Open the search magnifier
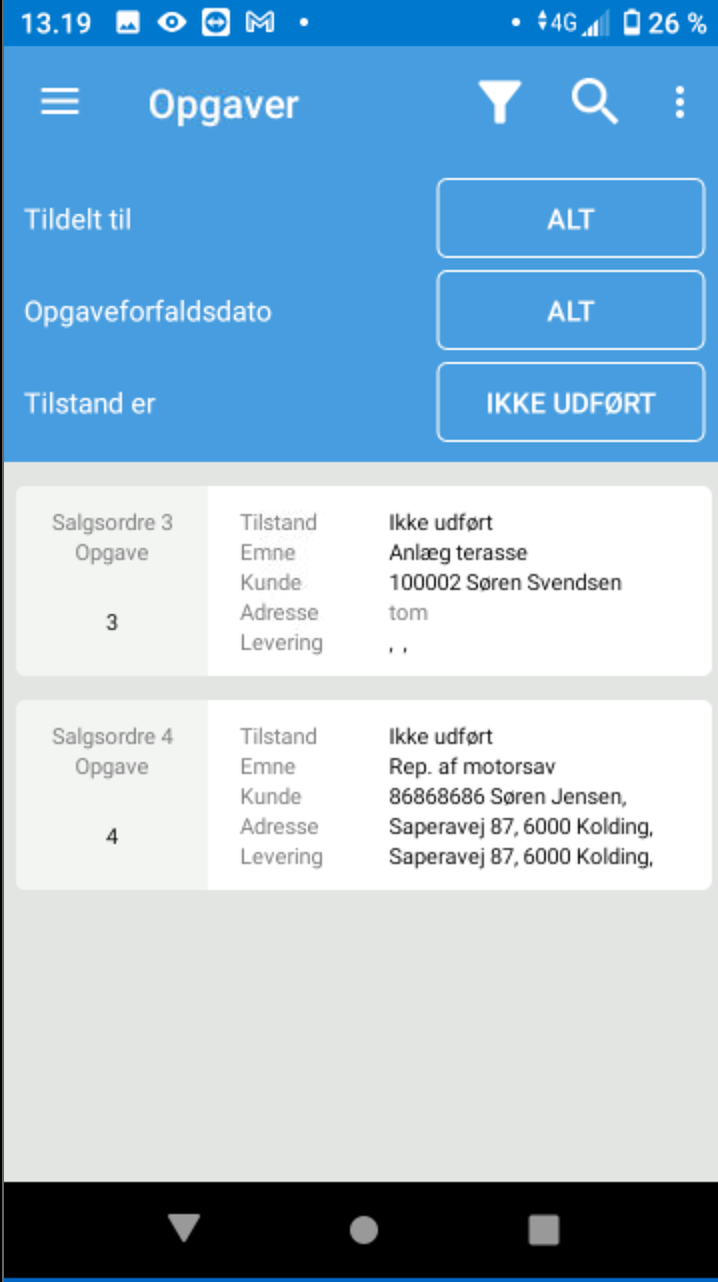The image size is (718, 1282). pos(595,102)
